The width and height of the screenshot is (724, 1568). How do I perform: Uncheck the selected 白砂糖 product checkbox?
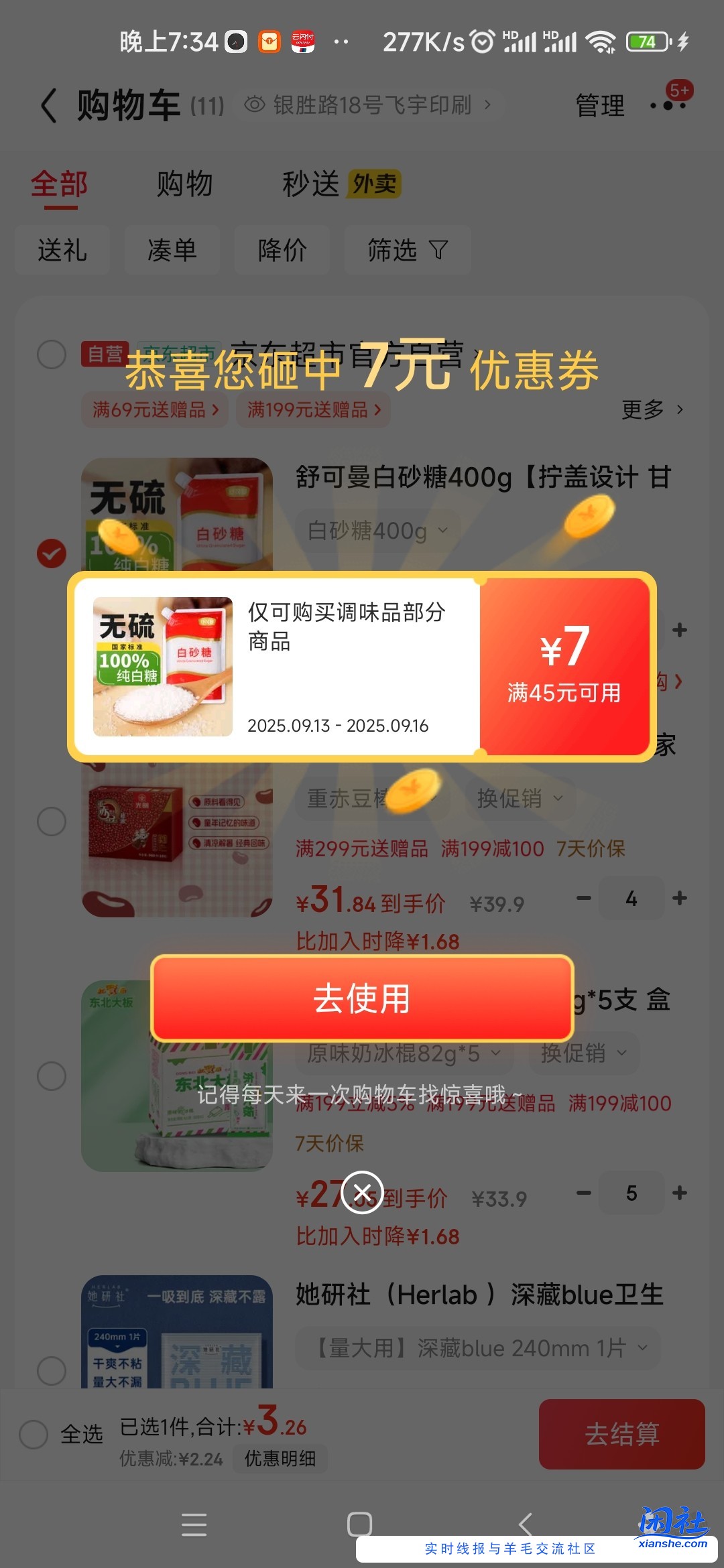click(x=51, y=553)
